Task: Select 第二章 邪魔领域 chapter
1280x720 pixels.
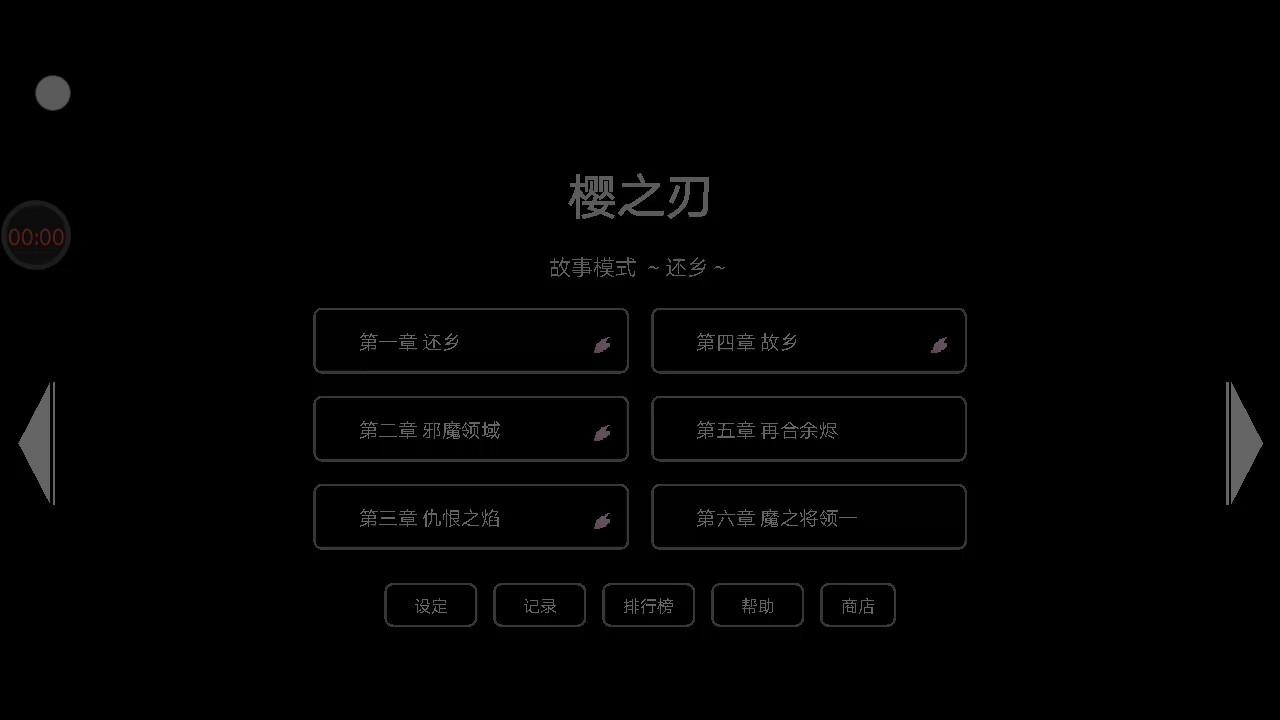Action: coord(471,429)
